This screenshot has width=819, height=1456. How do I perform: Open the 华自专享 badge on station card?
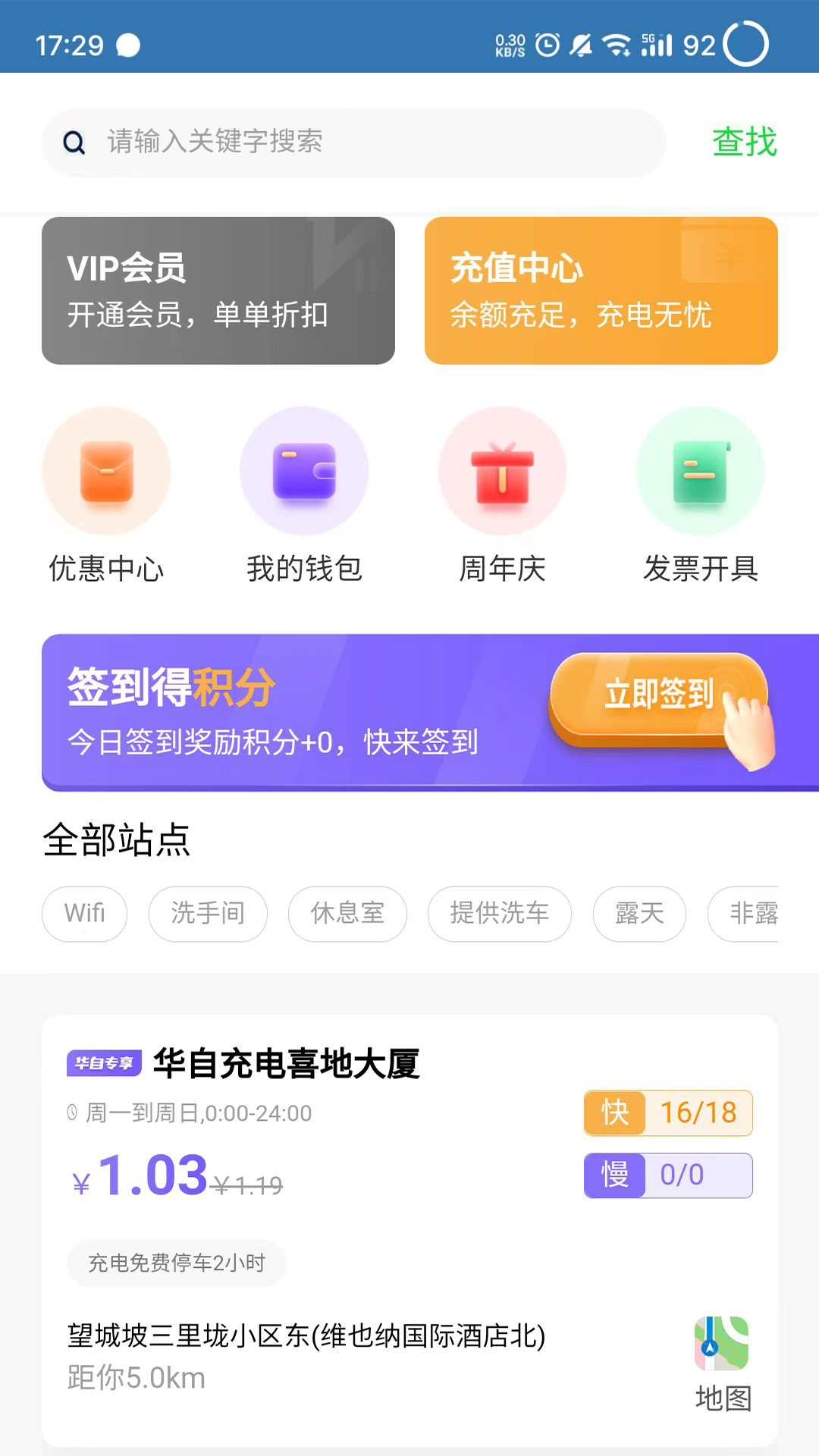[104, 1063]
